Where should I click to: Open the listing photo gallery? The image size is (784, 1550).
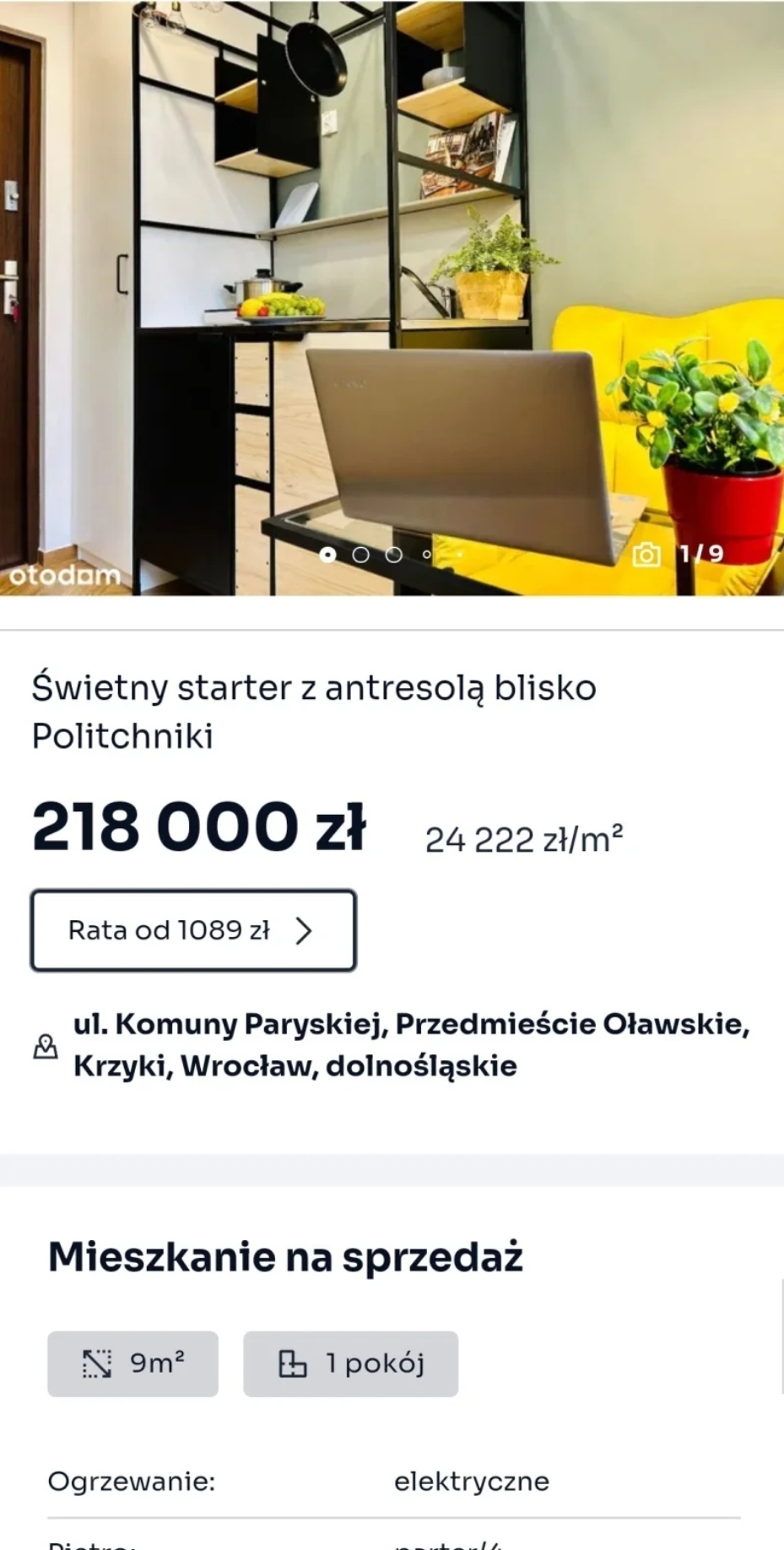(392, 295)
